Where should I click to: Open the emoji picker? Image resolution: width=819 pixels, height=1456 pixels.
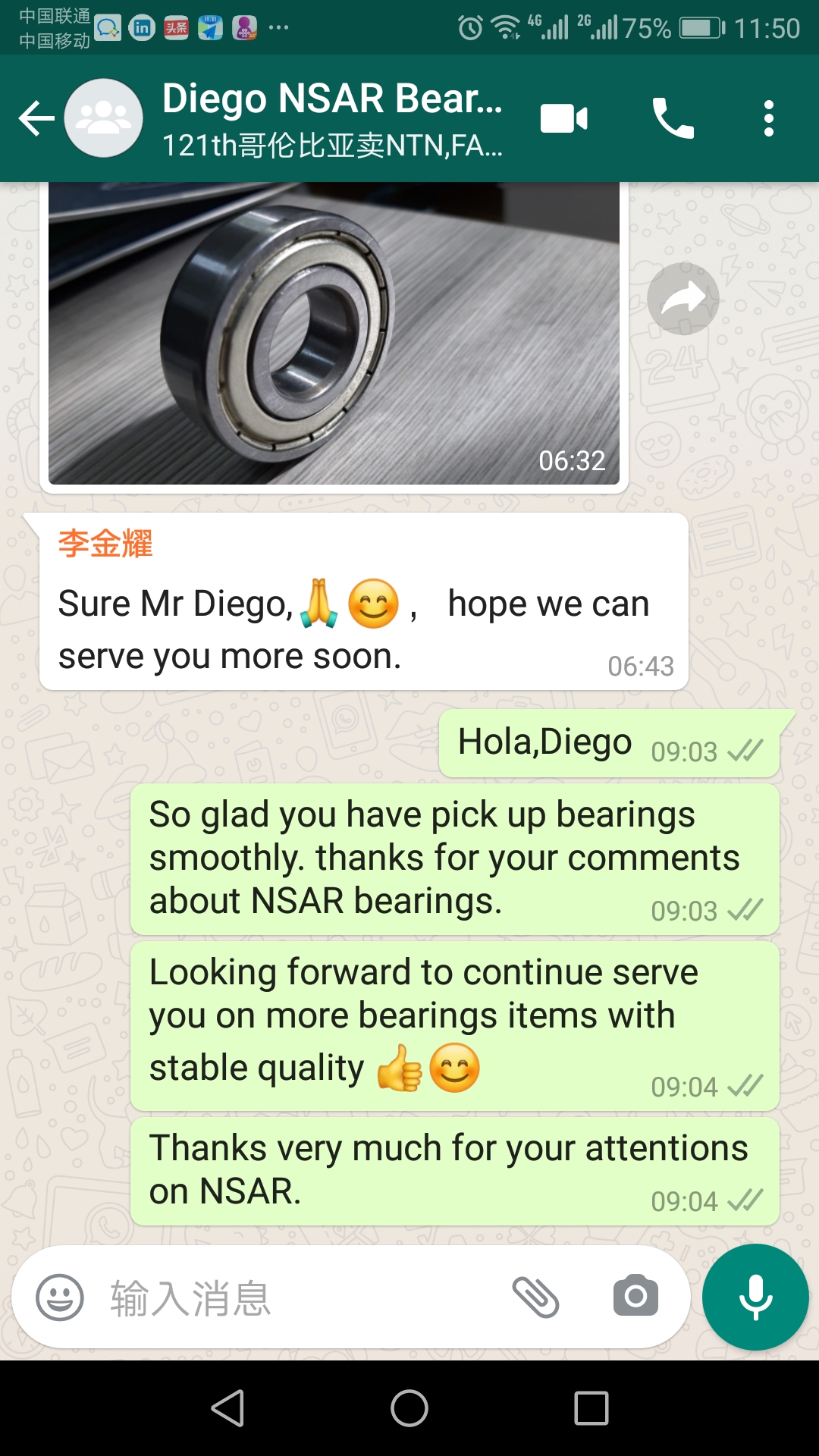point(60,1298)
